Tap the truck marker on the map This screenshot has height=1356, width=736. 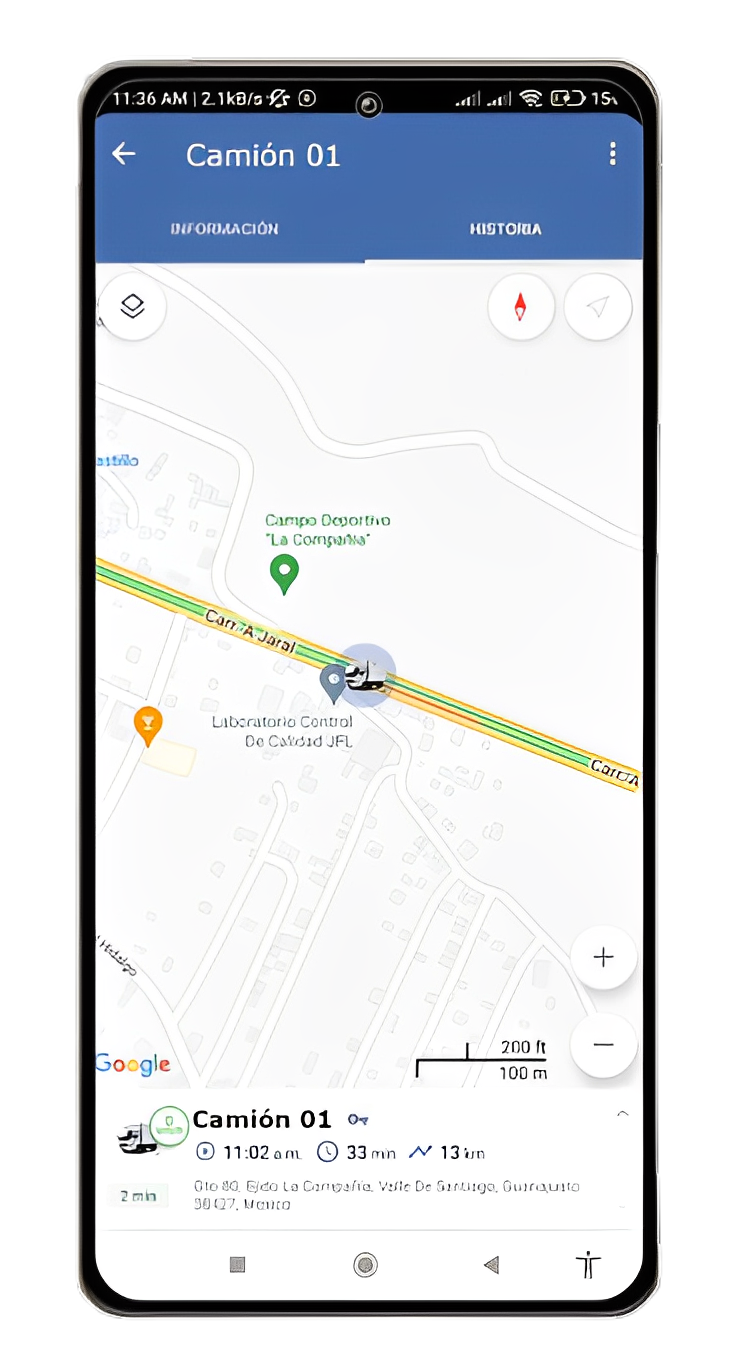tap(367, 675)
